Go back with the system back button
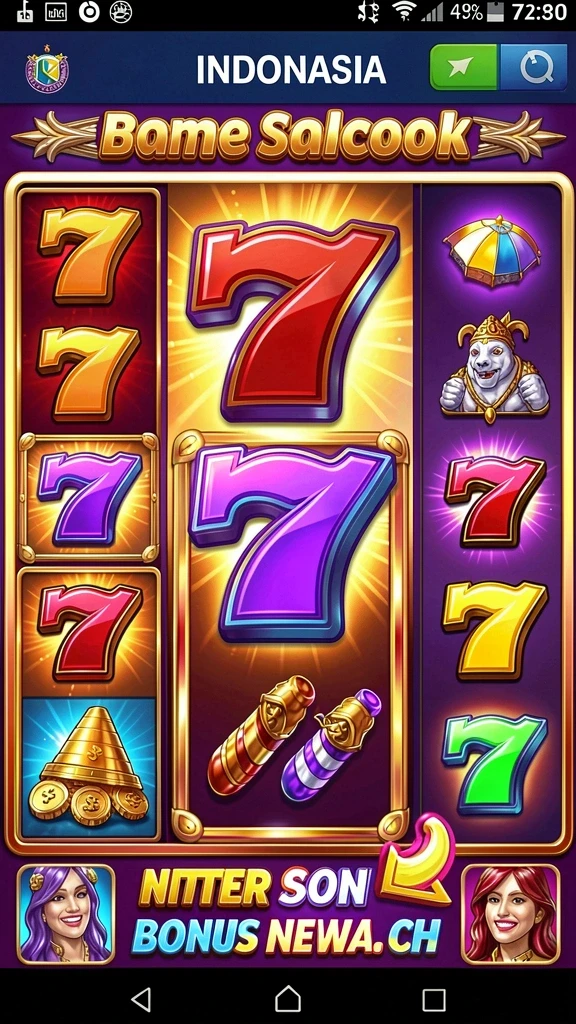Viewport: 576px width, 1024px height. point(141,999)
